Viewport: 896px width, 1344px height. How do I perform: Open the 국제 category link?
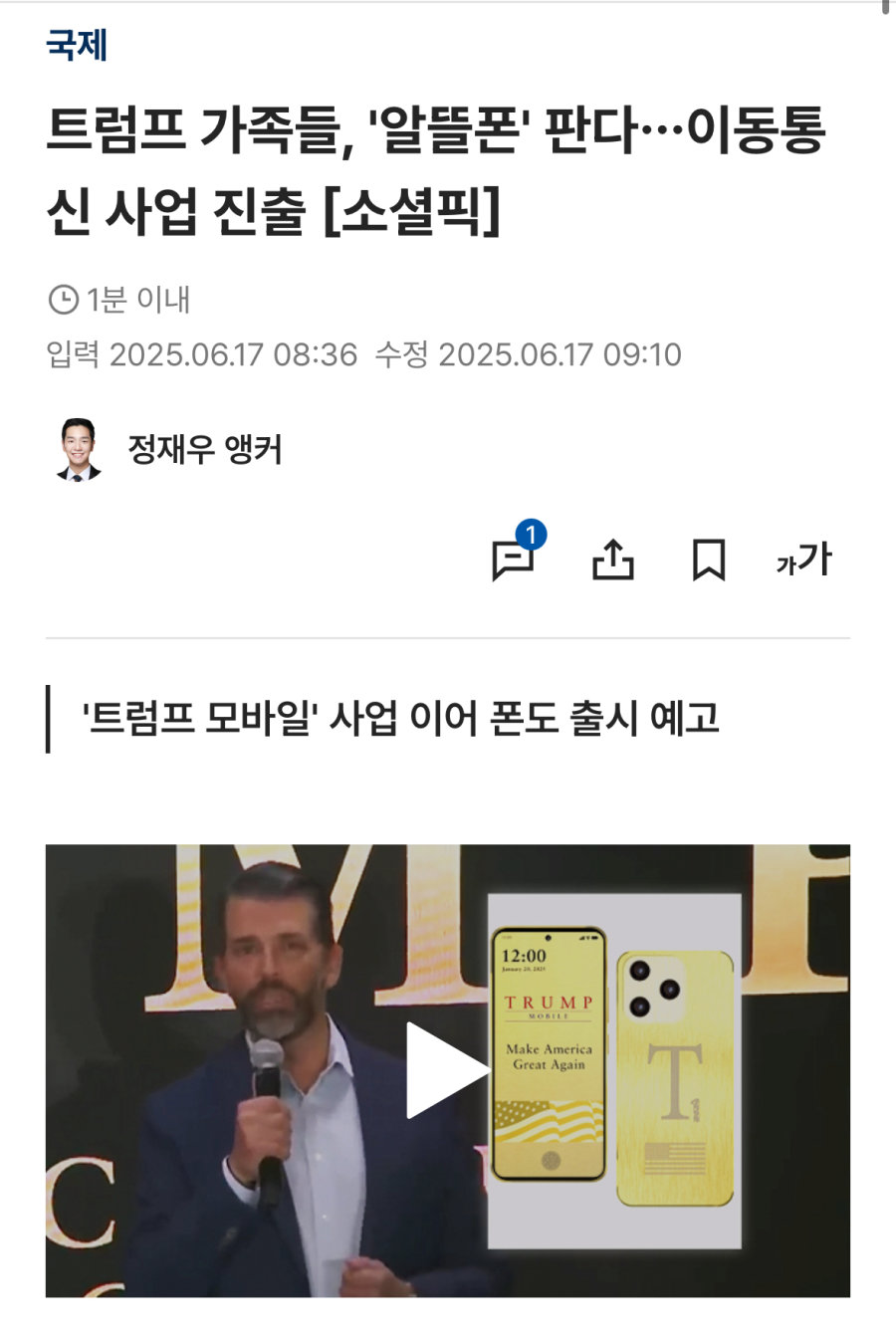pos(77,46)
